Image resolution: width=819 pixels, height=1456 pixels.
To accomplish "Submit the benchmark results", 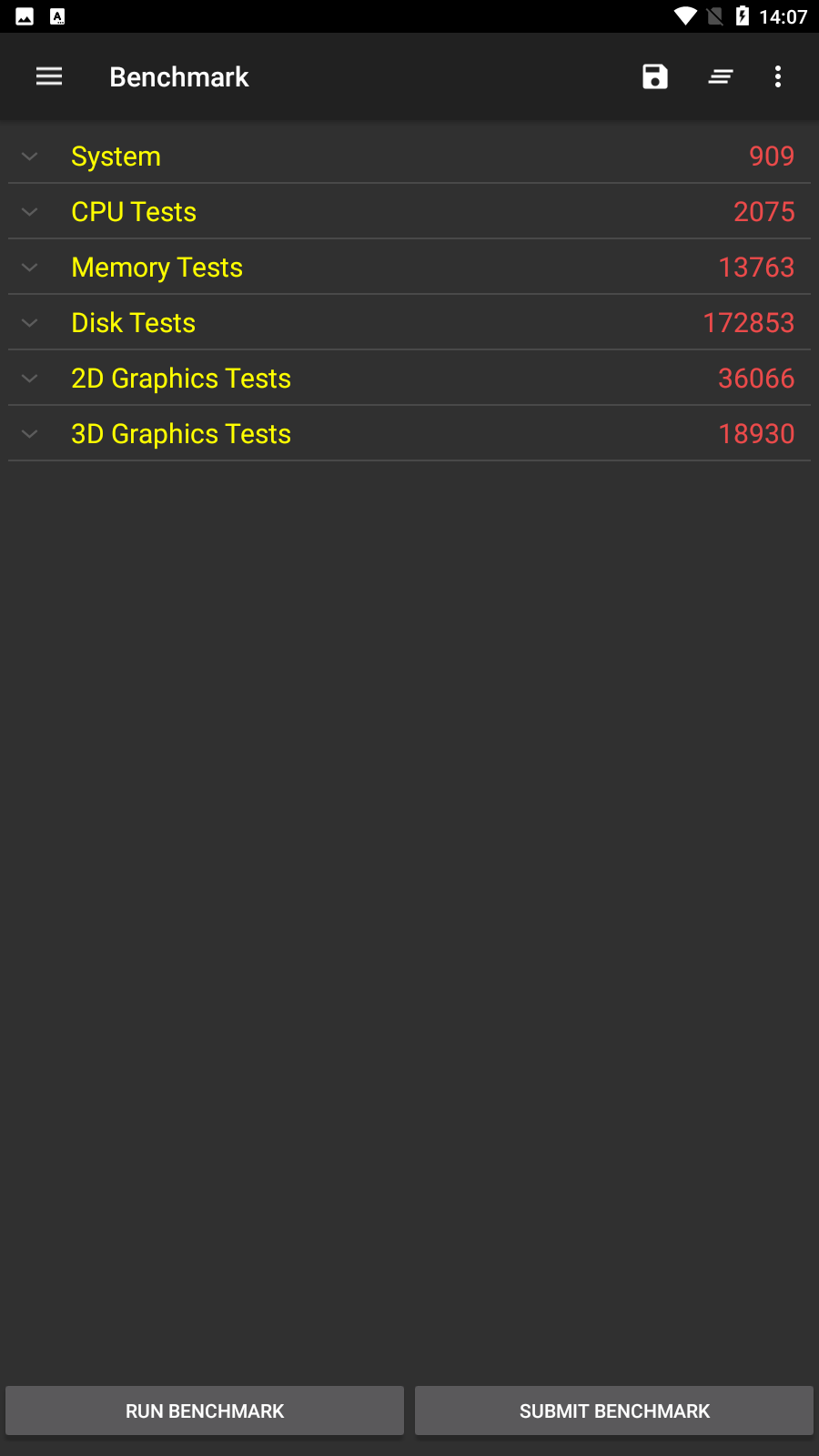I will coord(614,1410).
